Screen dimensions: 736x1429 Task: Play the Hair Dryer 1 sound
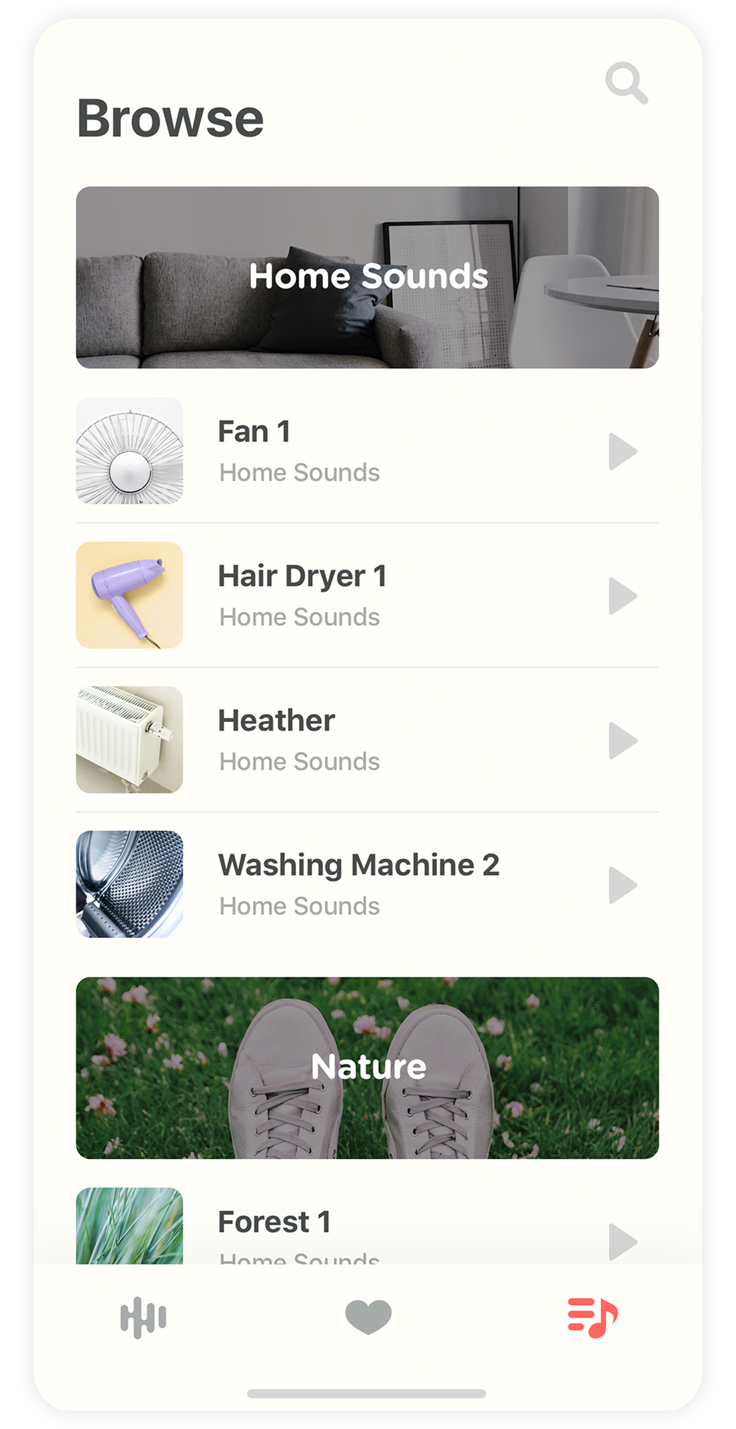622,597
